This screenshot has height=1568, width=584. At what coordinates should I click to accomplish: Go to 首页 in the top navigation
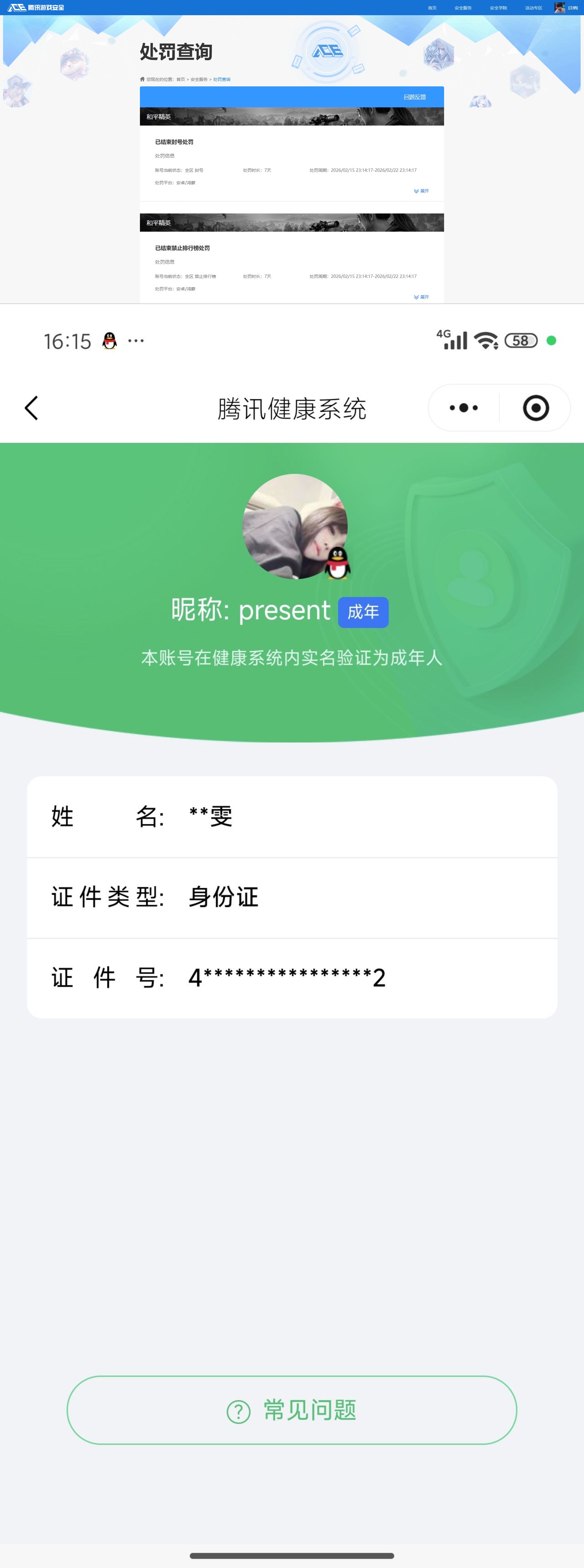[432, 8]
